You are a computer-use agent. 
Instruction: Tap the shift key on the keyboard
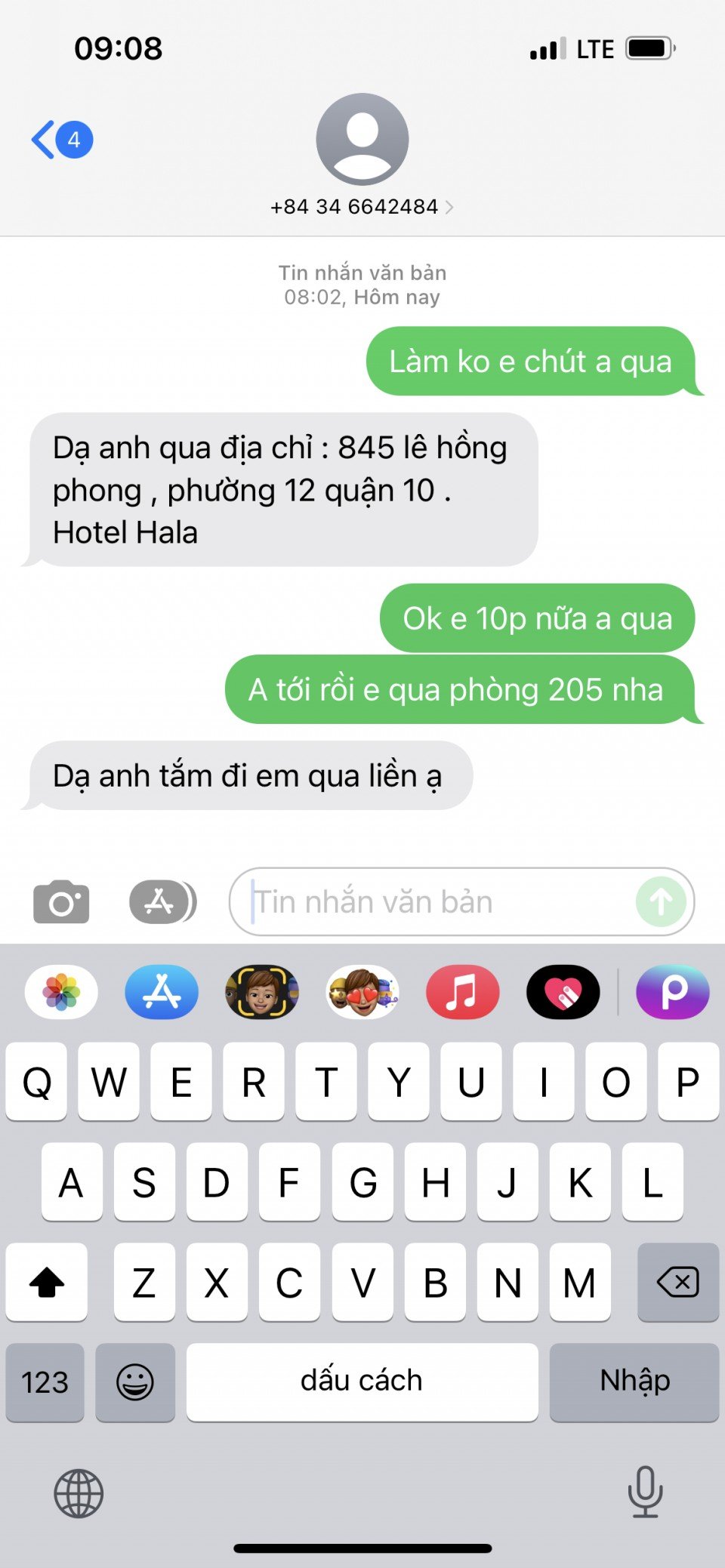point(47,1282)
